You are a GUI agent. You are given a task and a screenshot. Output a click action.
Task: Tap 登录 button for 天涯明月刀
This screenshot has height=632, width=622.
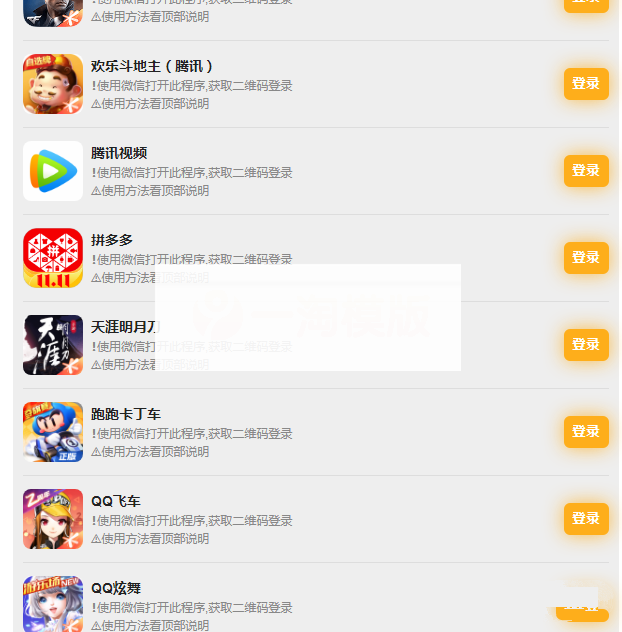(x=586, y=345)
